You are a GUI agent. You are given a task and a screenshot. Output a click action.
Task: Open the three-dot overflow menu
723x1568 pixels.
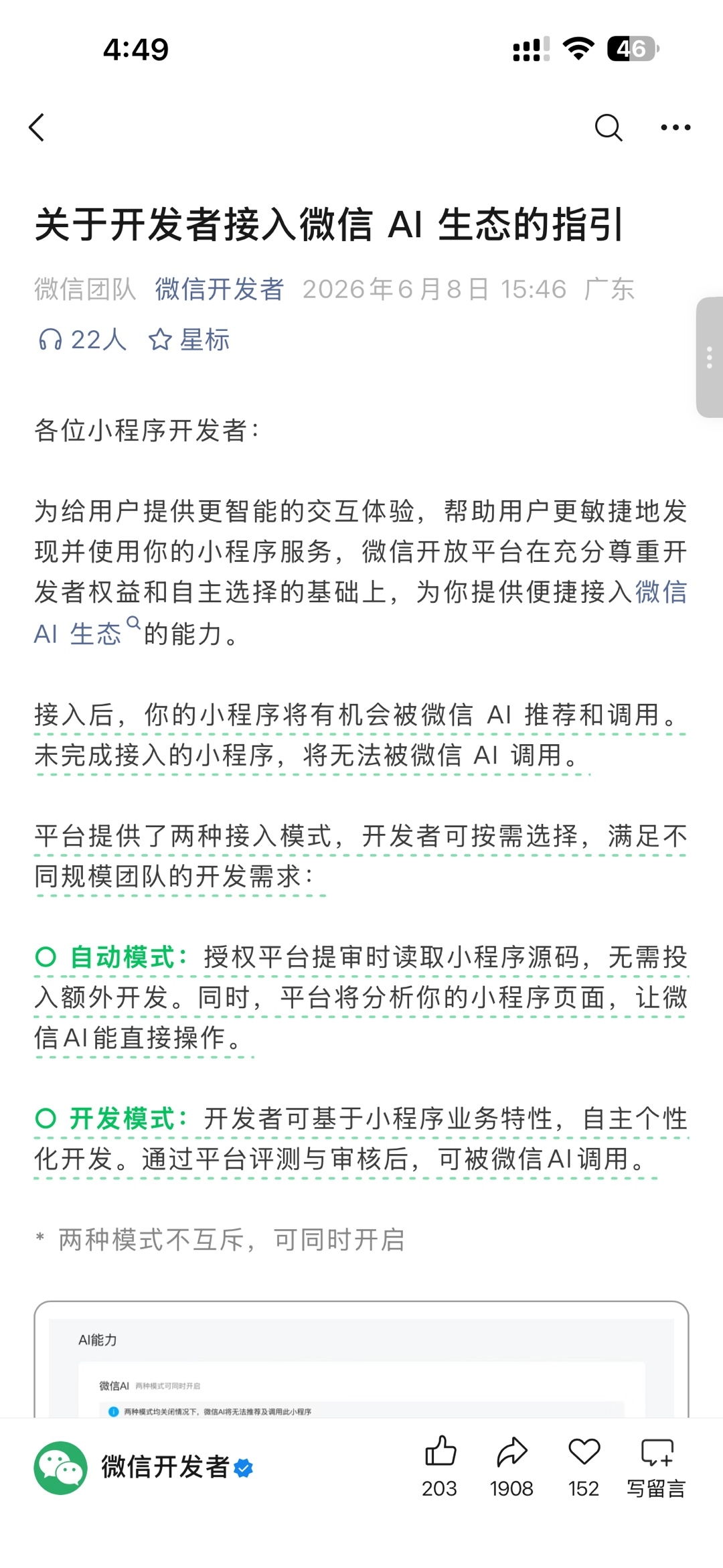click(675, 127)
